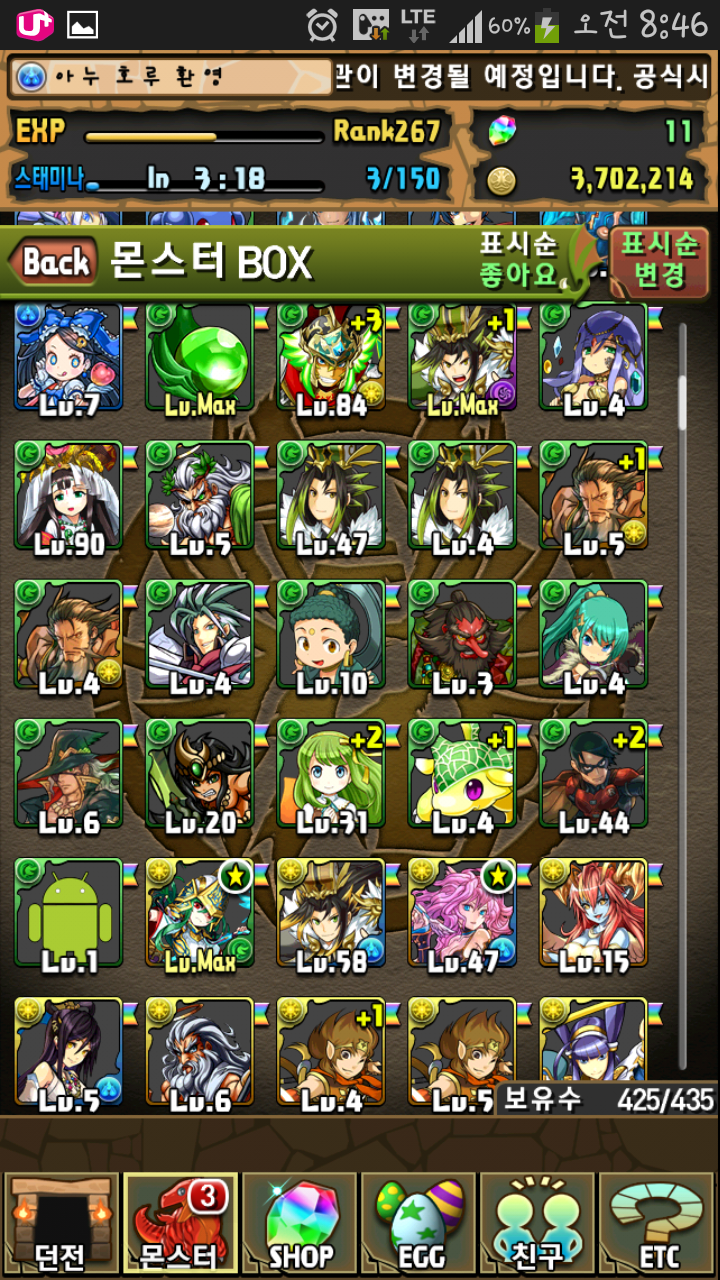Open the 표시순 변경 sort order button

pos(658,260)
